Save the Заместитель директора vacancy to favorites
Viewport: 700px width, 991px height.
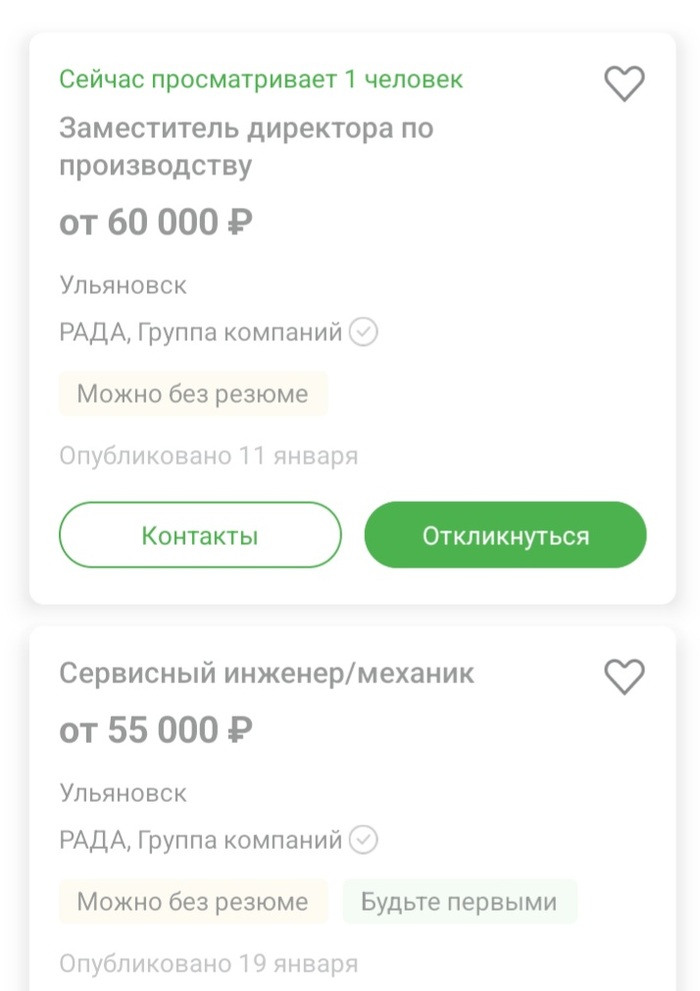(x=625, y=84)
